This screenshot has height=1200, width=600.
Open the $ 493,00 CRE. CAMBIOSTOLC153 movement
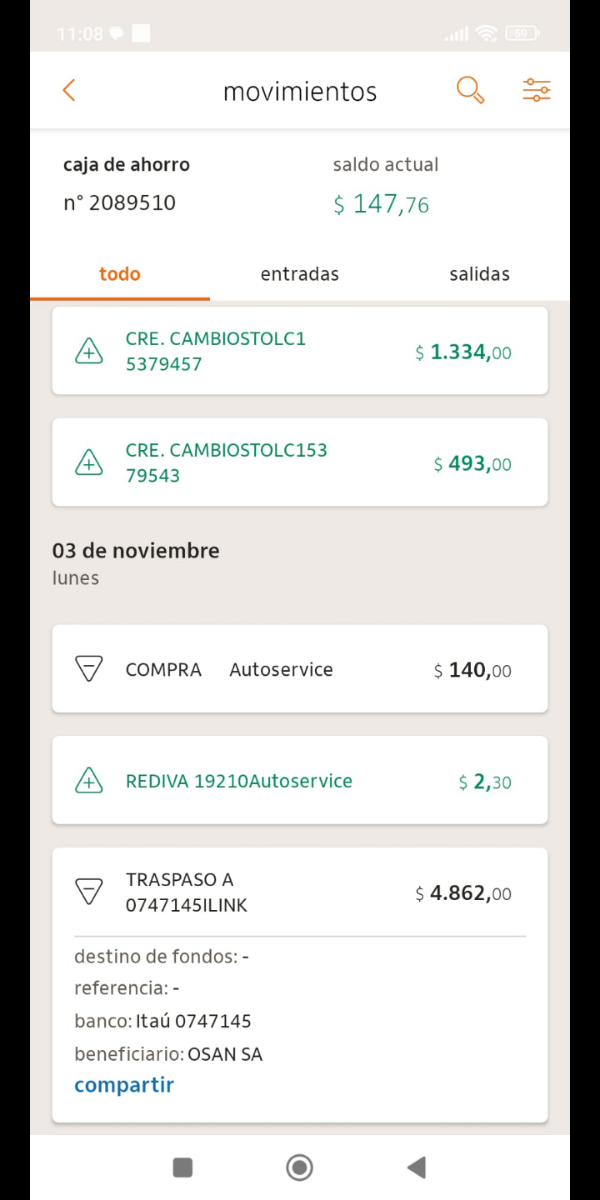point(300,463)
